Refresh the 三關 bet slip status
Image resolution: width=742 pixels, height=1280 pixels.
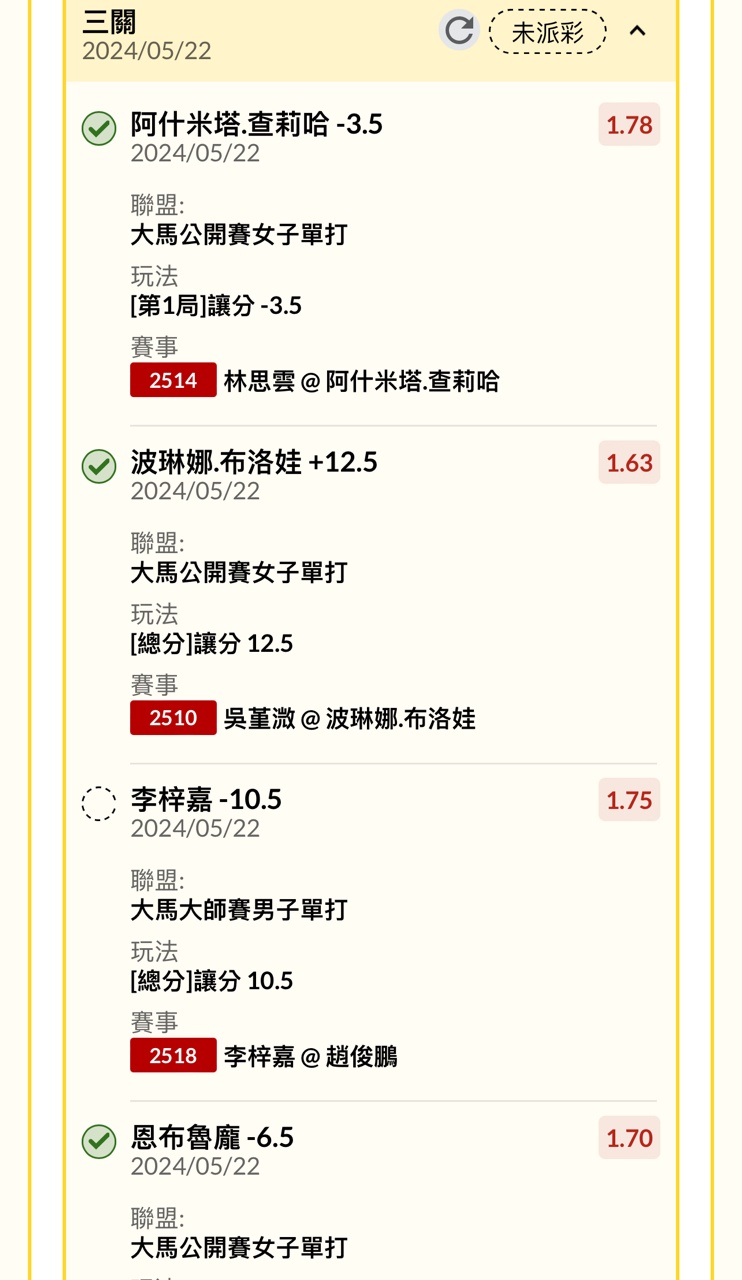tap(459, 31)
